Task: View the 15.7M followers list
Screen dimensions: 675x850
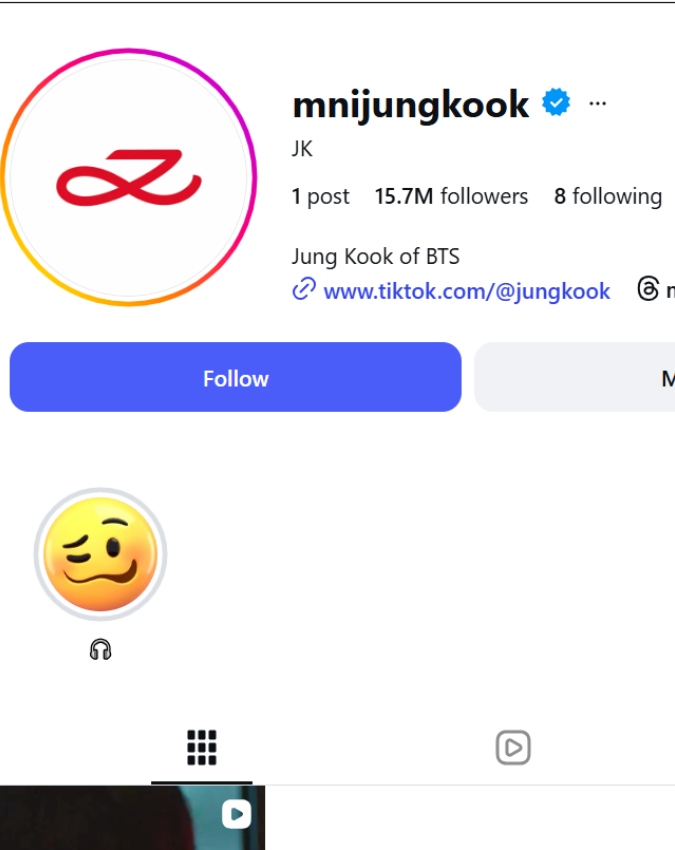Action: [451, 197]
